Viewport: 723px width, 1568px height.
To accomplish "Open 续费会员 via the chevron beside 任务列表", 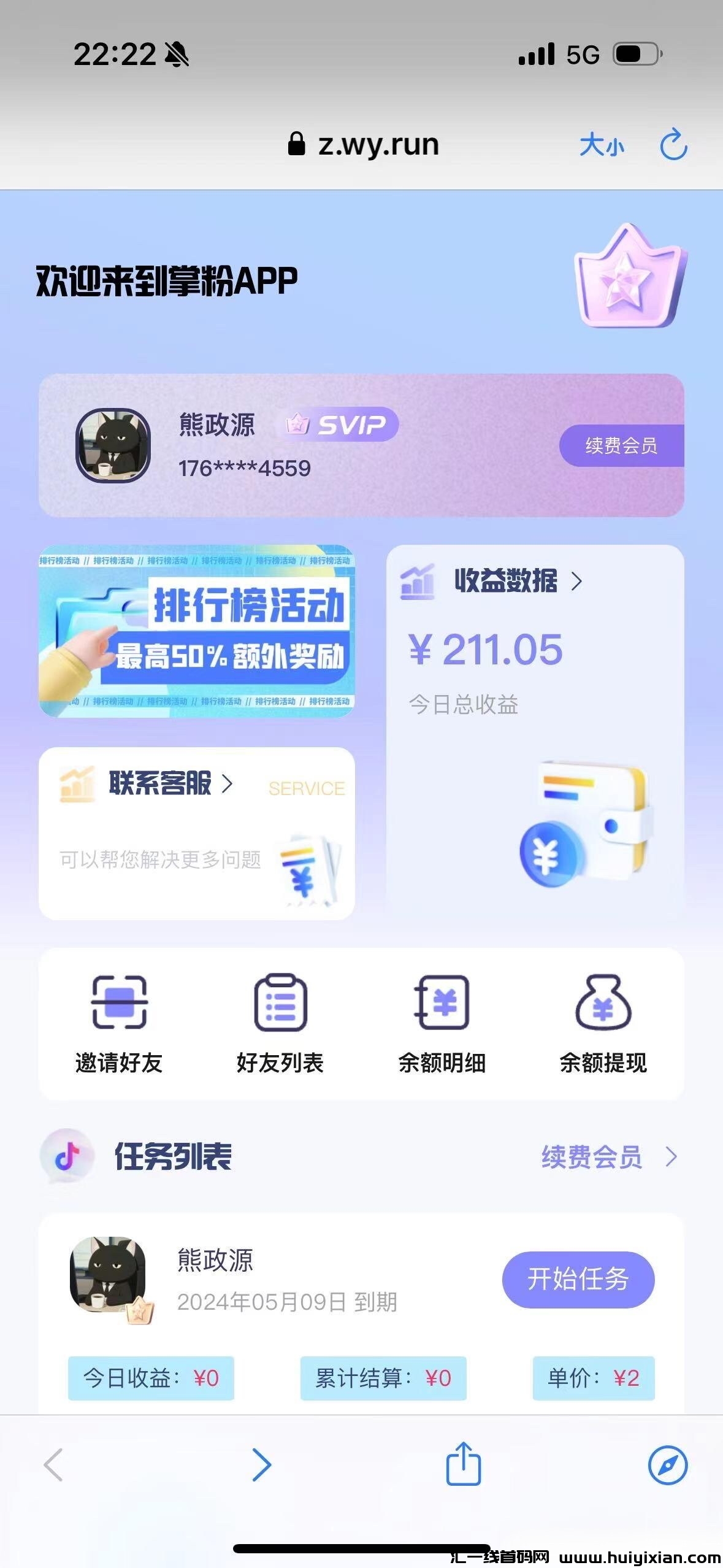I will point(672,1157).
